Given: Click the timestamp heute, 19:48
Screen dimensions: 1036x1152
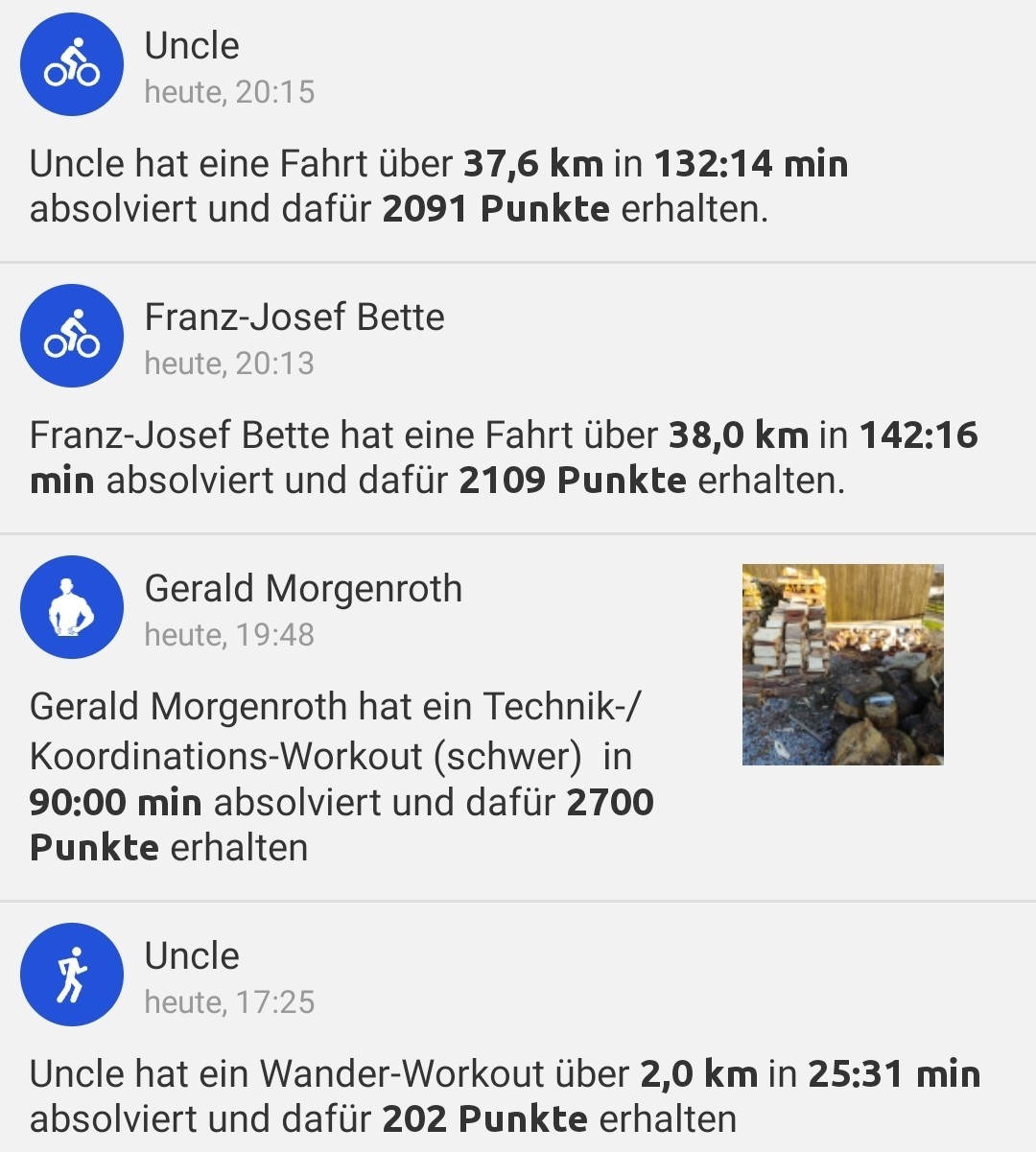Looking at the screenshot, I should coord(228,634).
